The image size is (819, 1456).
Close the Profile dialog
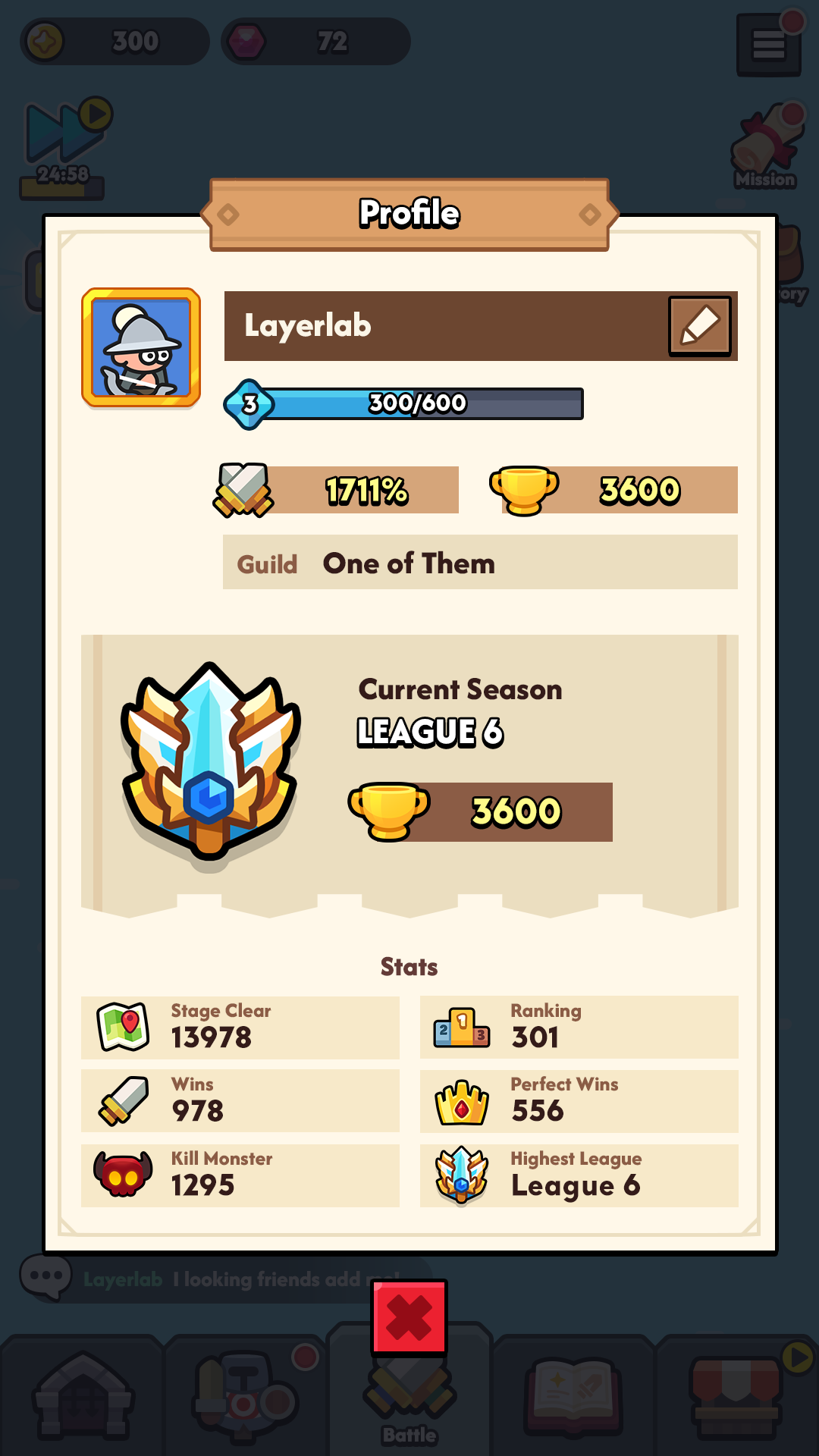[409, 1318]
